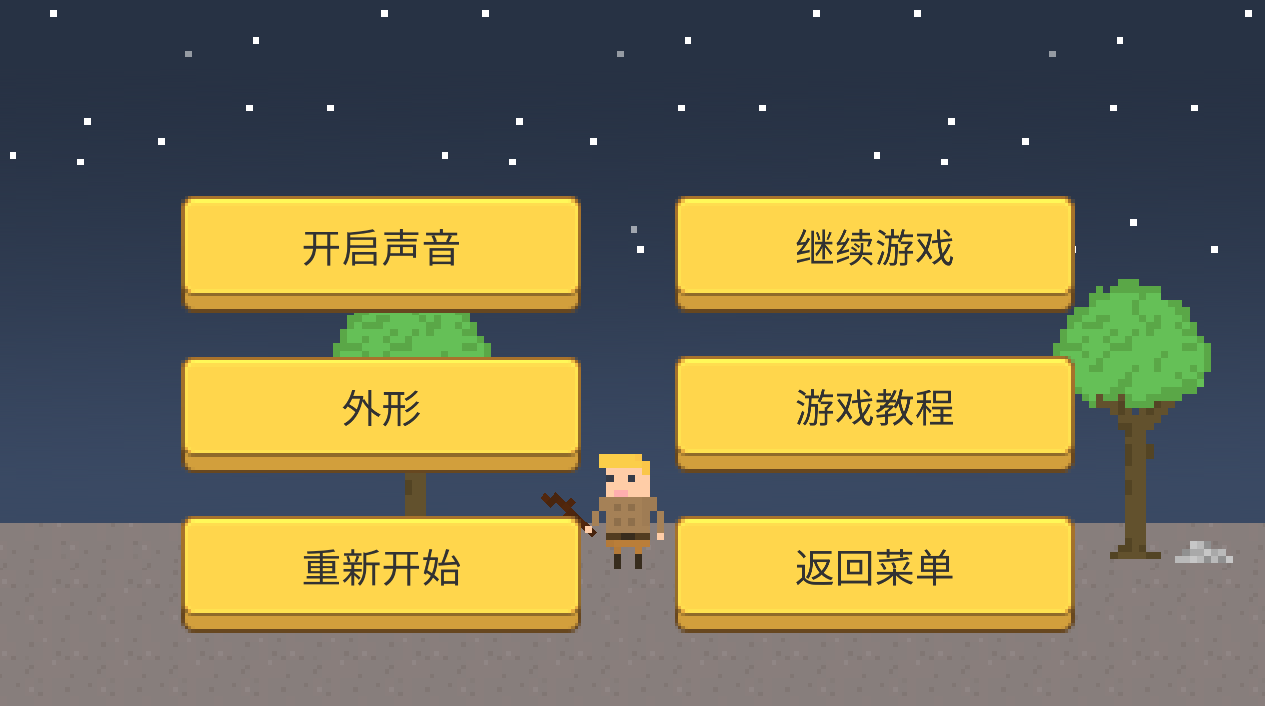Select 继续游戏 to continue the game
This screenshot has height=706, width=1265.
pos(874,248)
